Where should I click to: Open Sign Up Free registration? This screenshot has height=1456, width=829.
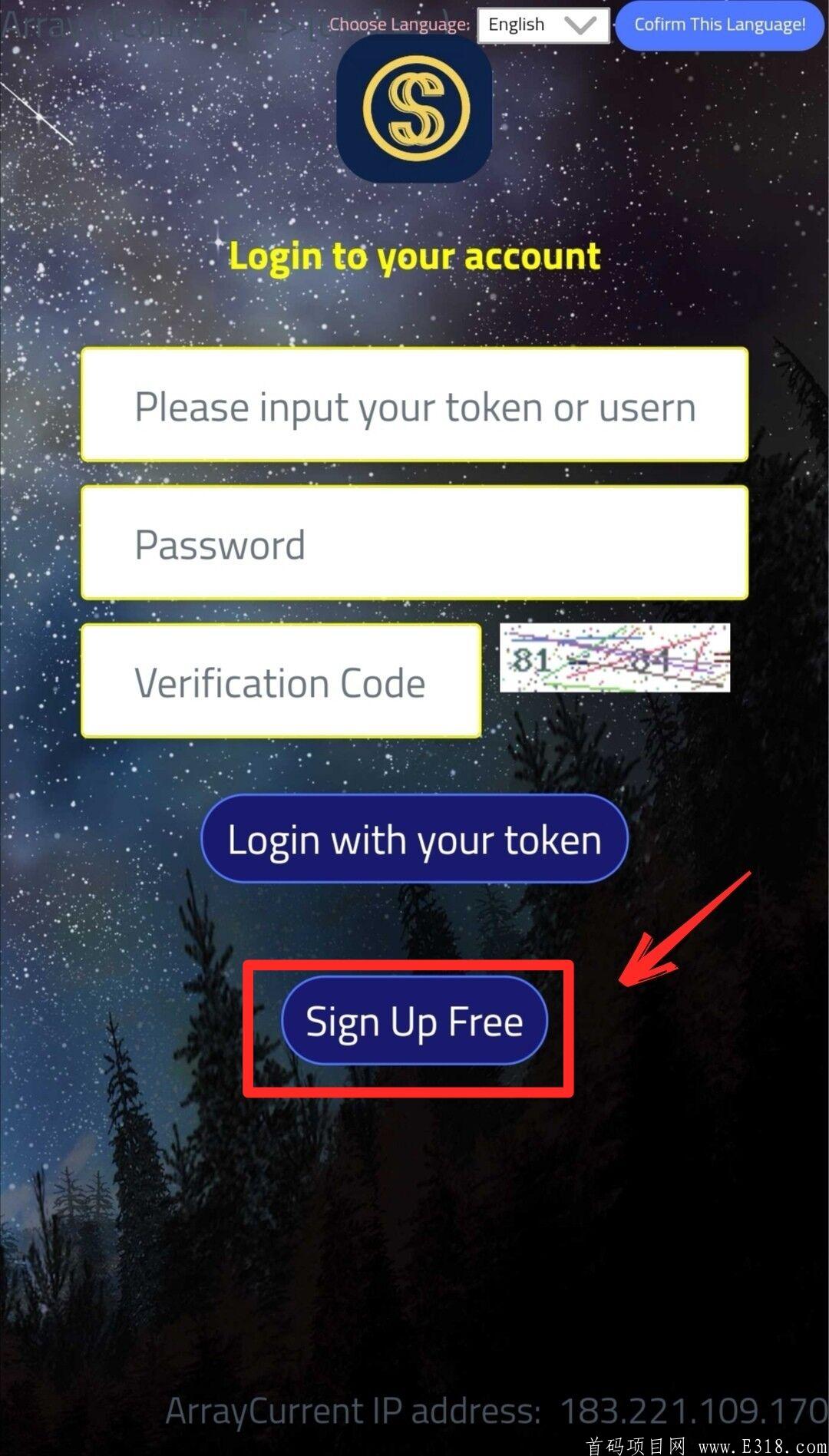(414, 1021)
